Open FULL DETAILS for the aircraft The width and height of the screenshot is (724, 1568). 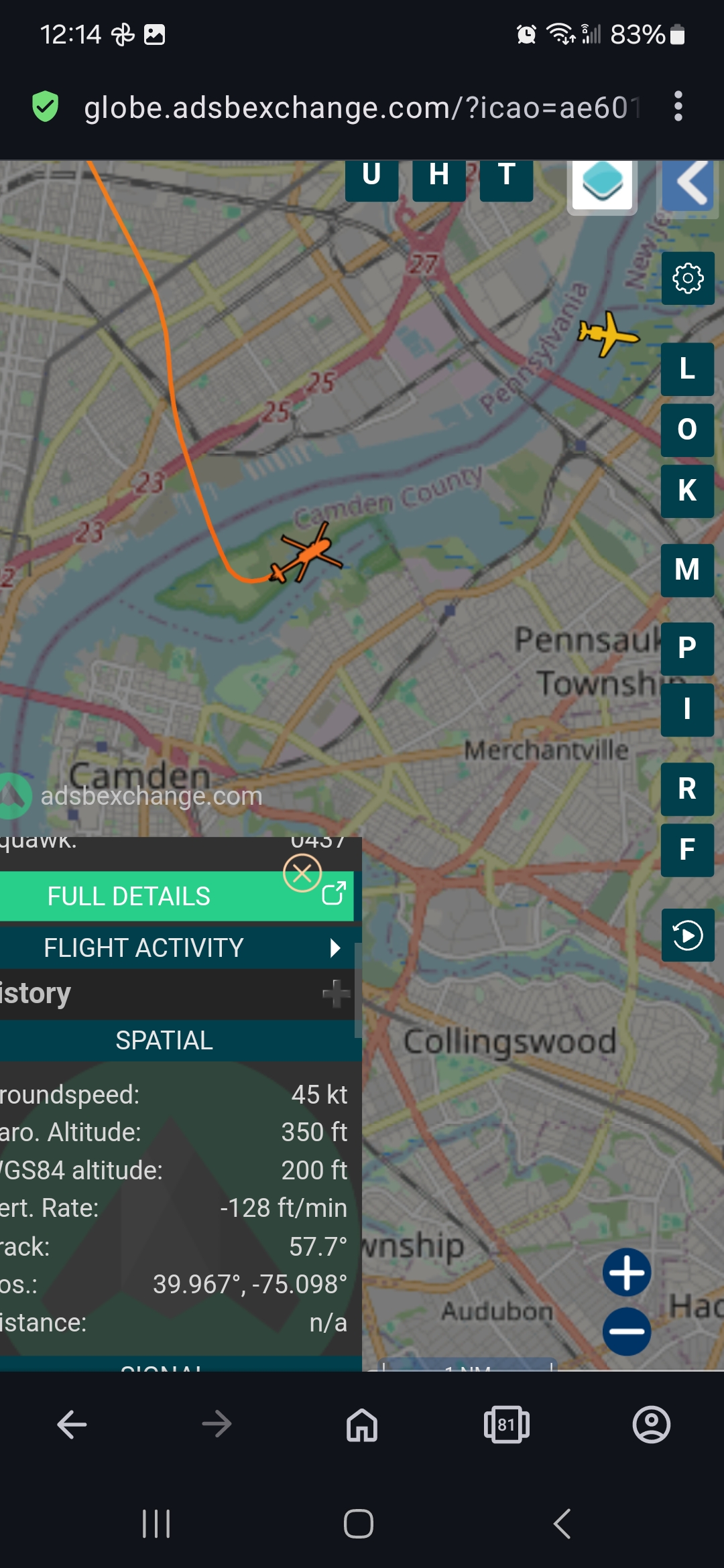176,896
